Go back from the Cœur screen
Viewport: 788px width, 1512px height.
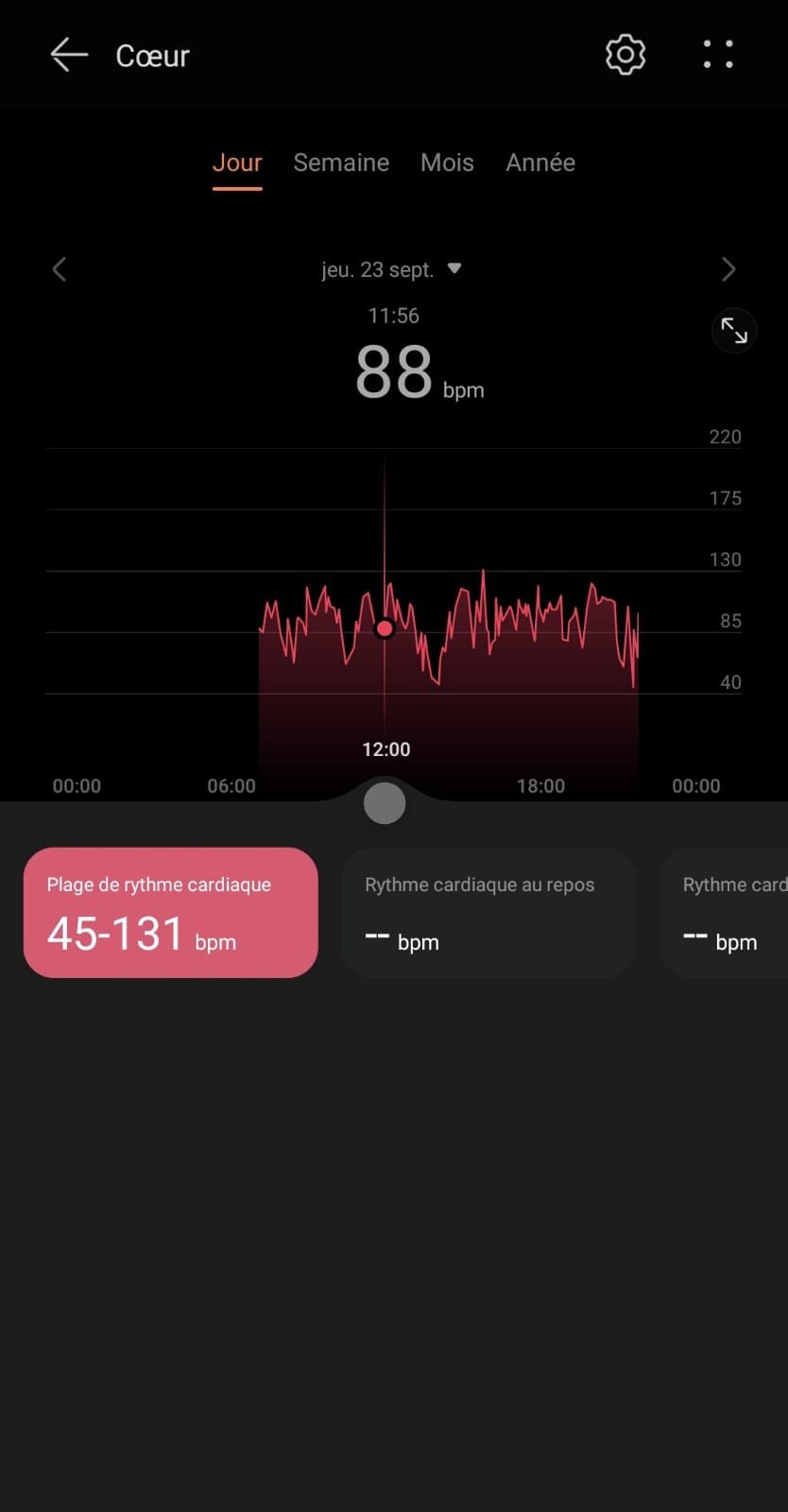(x=68, y=56)
